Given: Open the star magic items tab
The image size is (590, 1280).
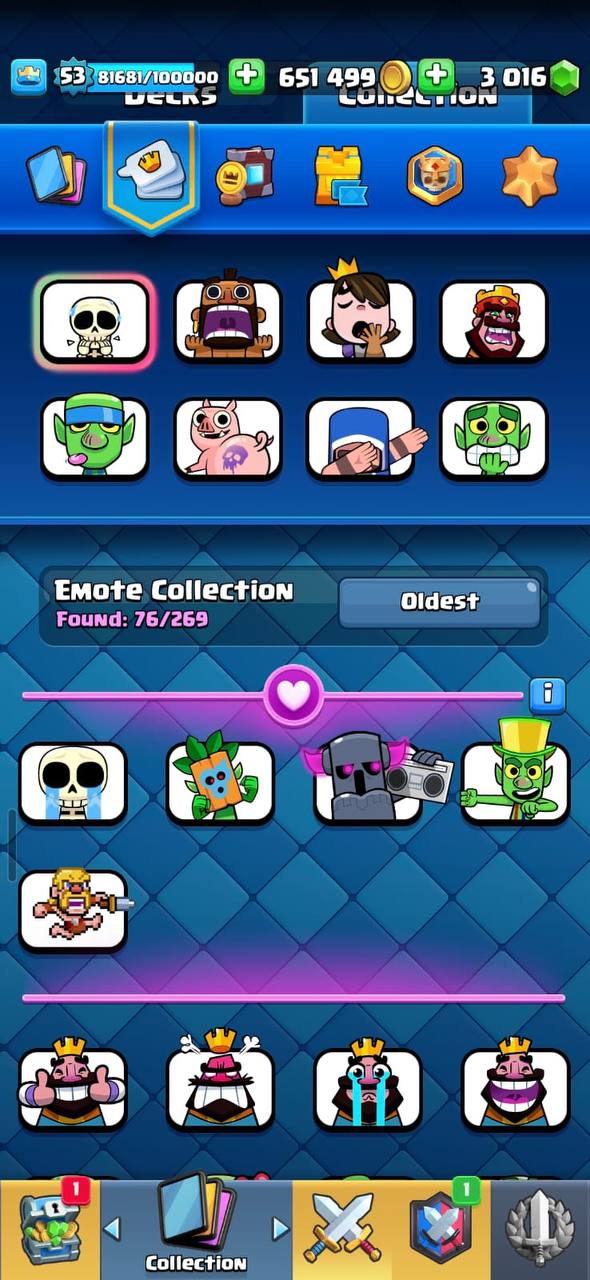Looking at the screenshot, I should click(530, 176).
